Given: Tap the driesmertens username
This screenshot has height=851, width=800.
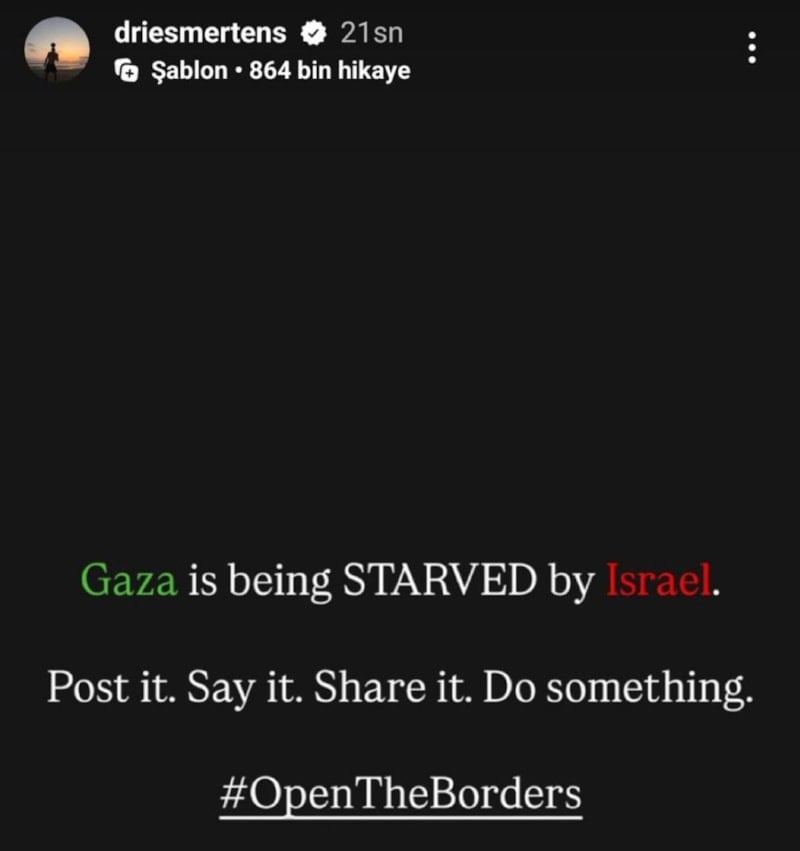Looking at the screenshot, I should (x=200, y=33).
